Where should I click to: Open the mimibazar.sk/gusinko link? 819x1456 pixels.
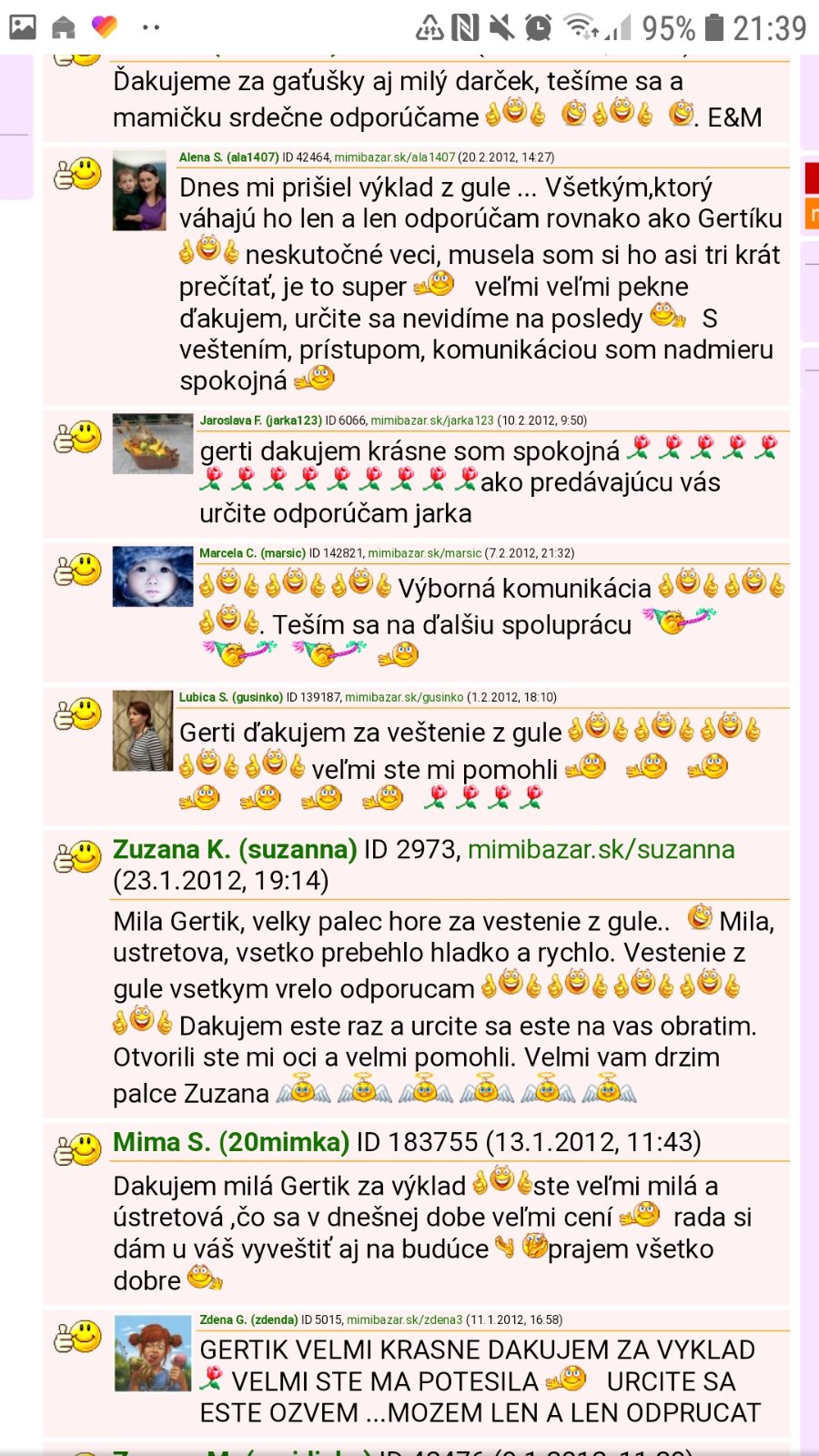tap(403, 697)
